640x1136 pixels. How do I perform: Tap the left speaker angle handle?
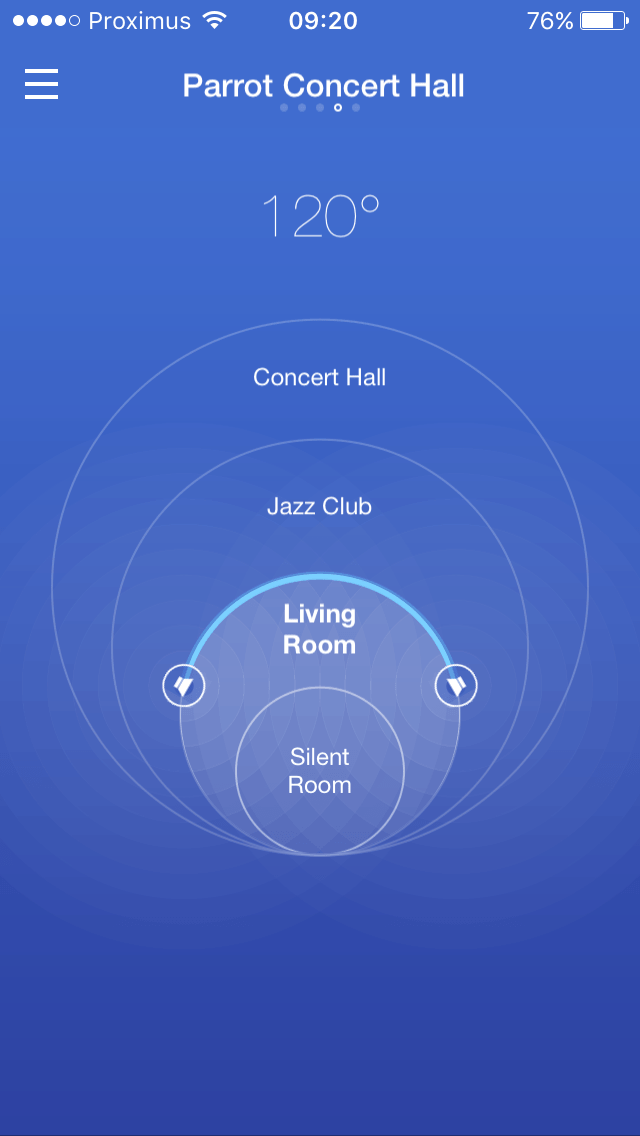[184, 686]
